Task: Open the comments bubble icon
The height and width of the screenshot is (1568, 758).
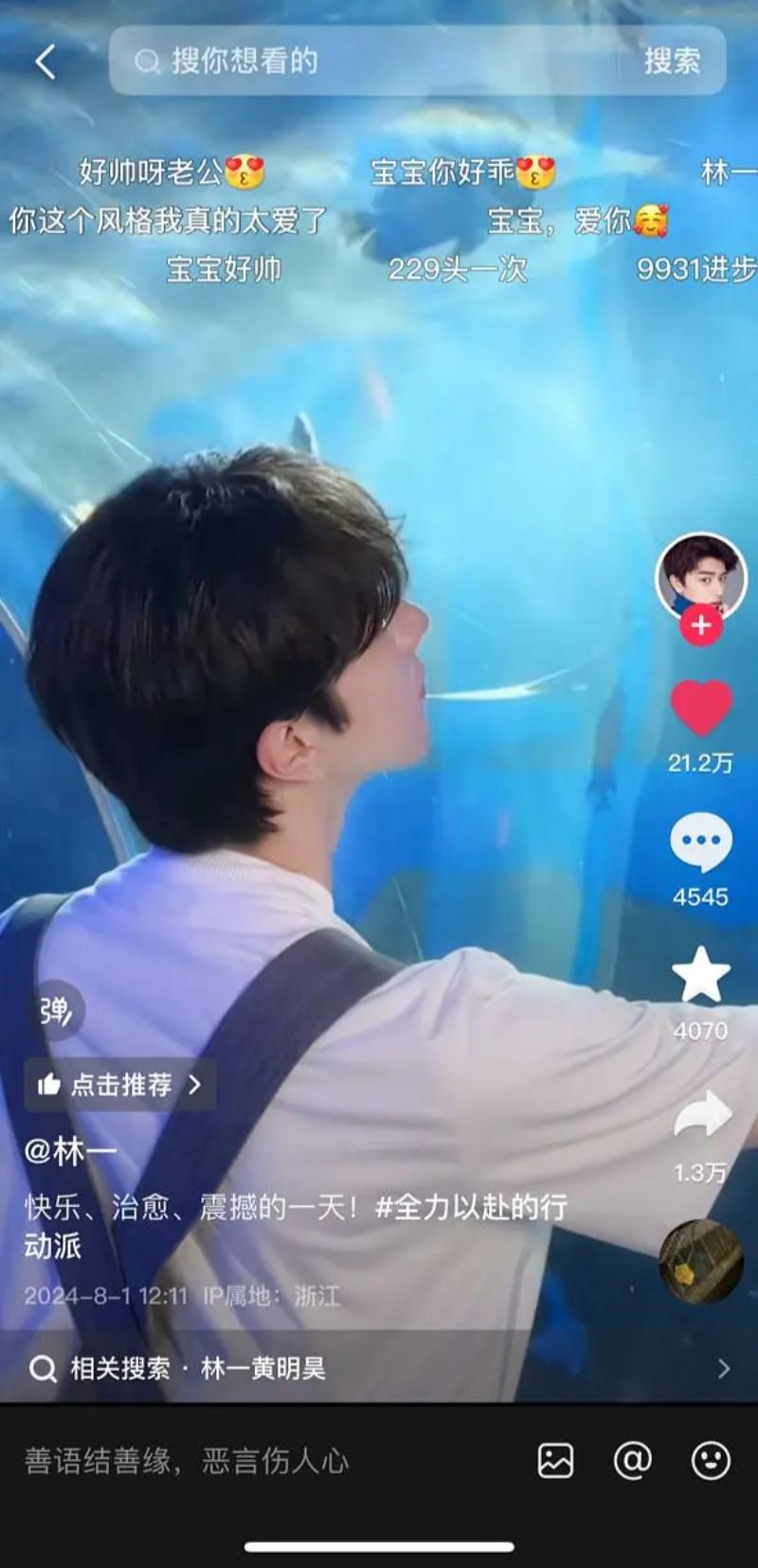Action: [701, 841]
